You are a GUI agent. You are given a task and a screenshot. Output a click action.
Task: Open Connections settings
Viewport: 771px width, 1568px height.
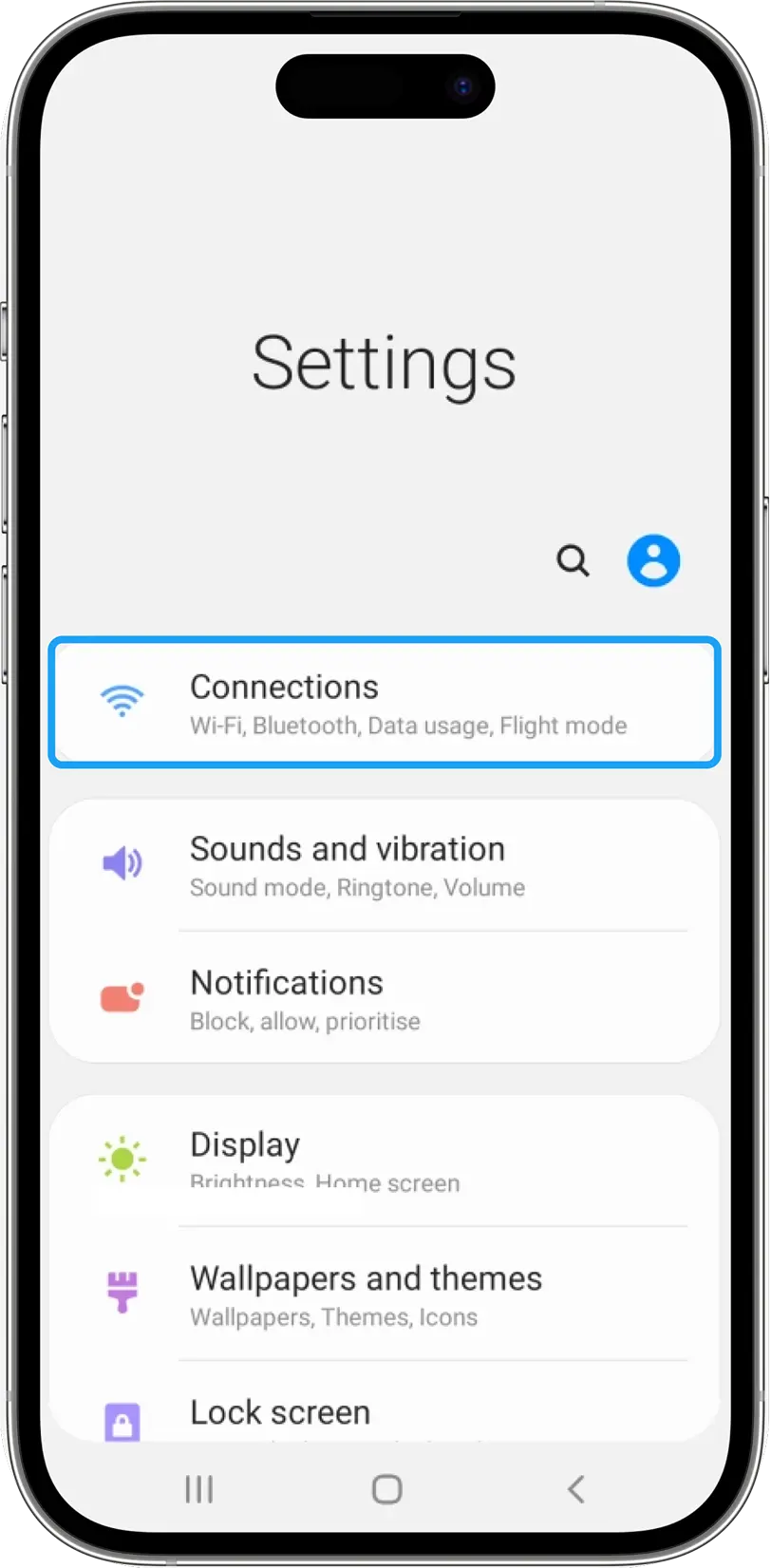click(x=385, y=702)
